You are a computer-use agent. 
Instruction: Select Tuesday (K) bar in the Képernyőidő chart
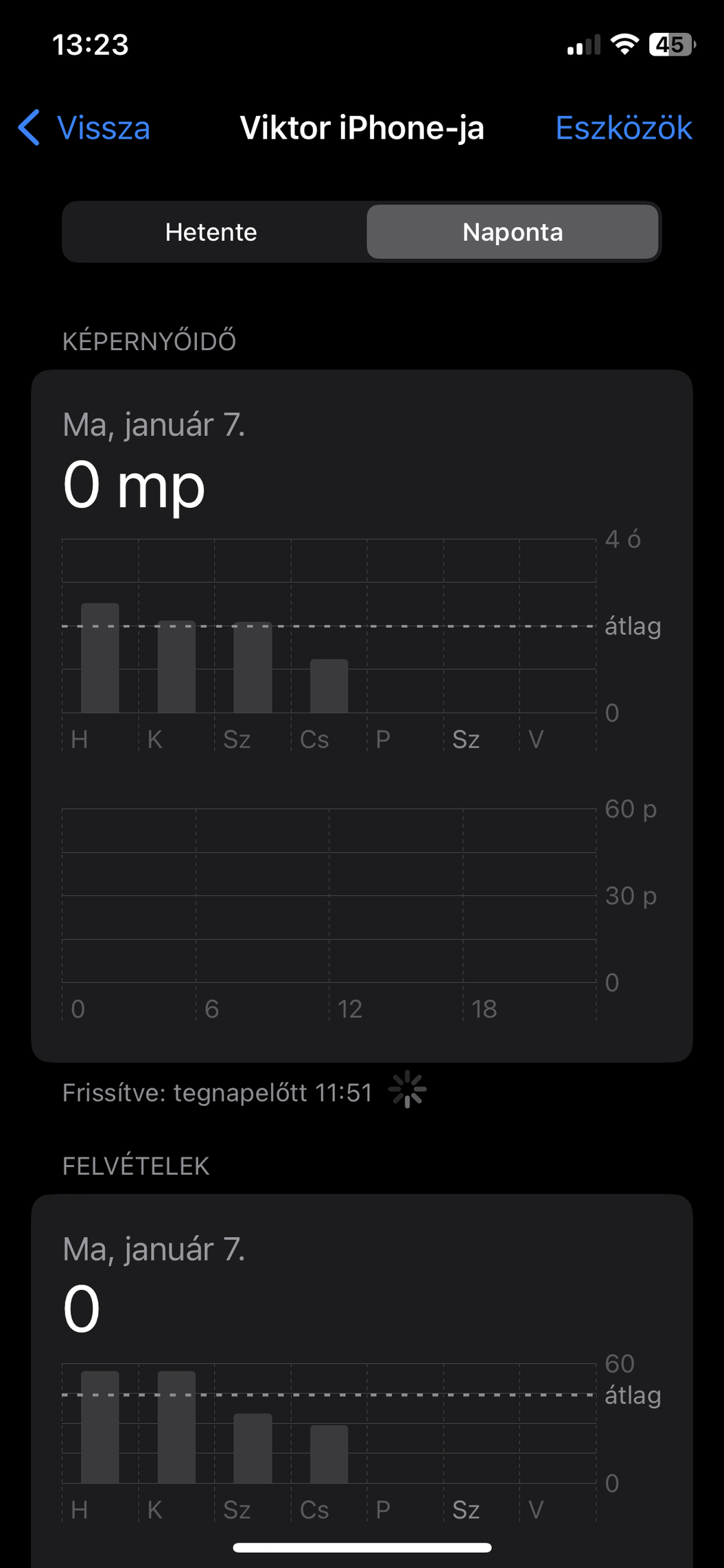point(176,667)
